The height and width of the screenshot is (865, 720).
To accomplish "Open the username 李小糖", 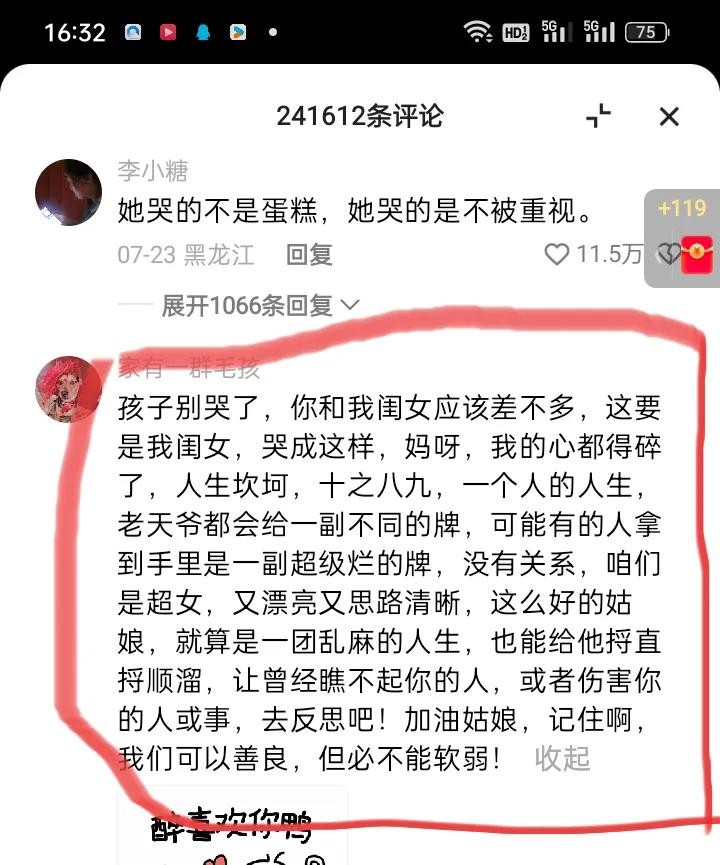I will pos(153,171).
